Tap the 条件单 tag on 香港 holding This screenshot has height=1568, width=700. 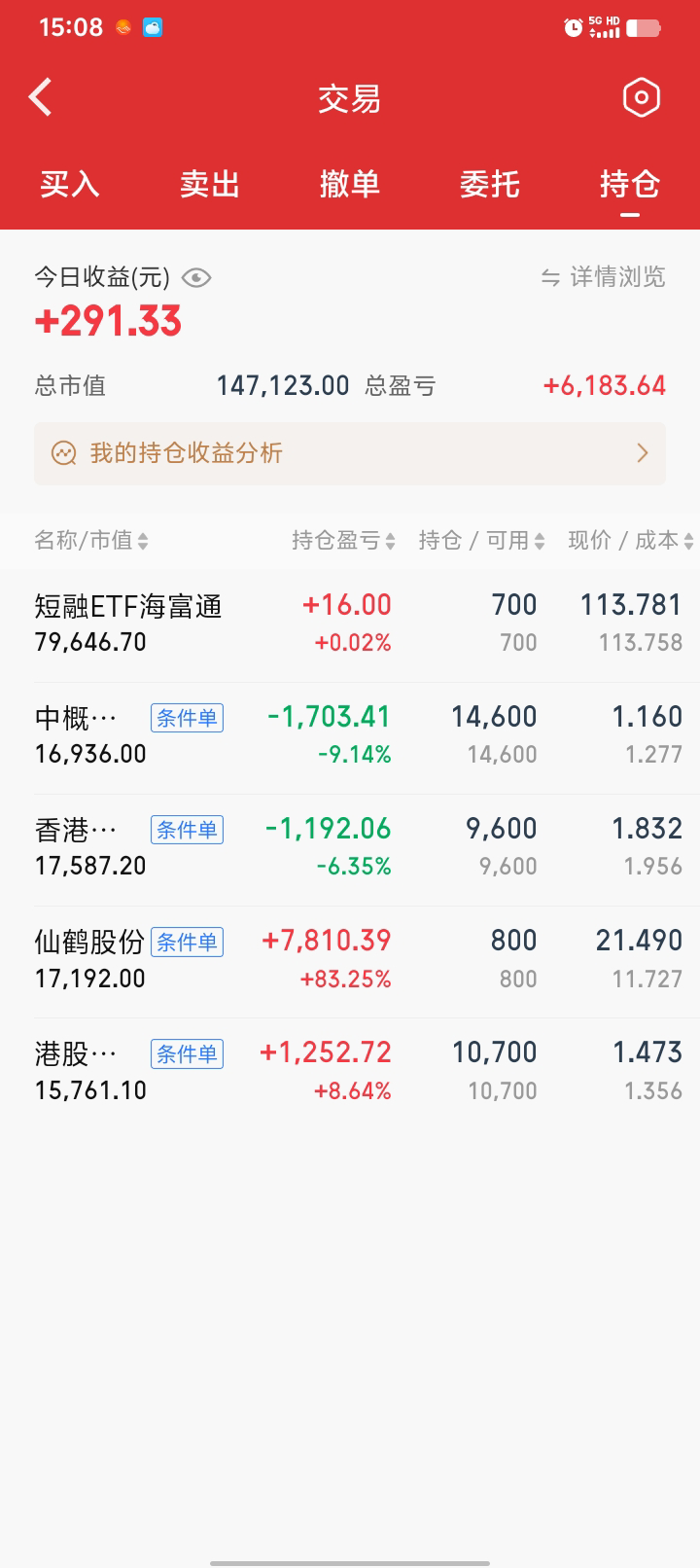point(188,830)
